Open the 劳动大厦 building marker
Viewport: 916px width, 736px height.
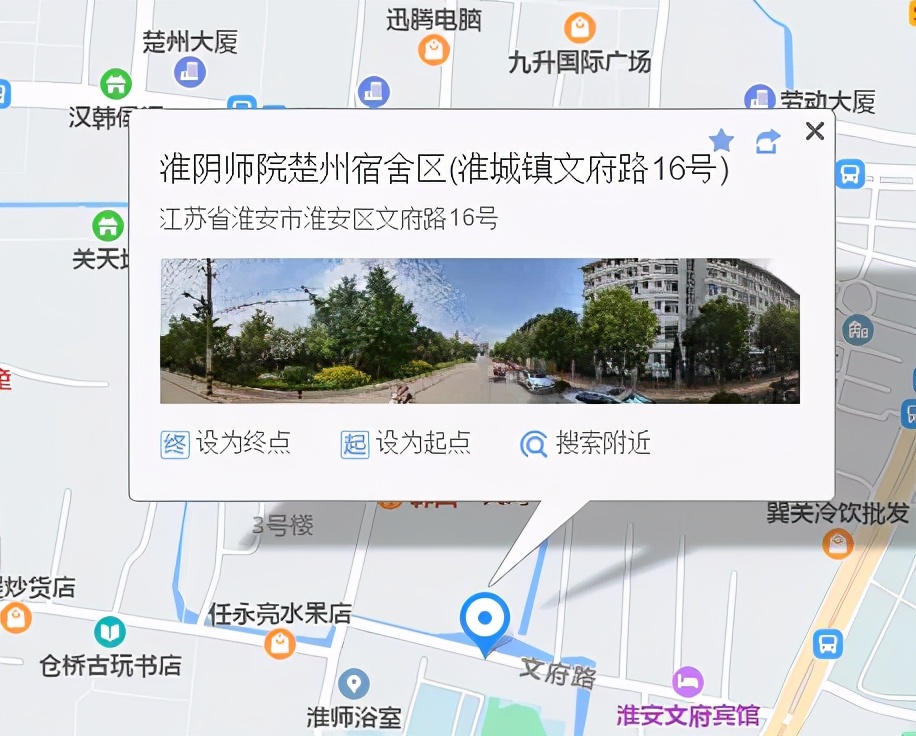click(x=760, y=98)
